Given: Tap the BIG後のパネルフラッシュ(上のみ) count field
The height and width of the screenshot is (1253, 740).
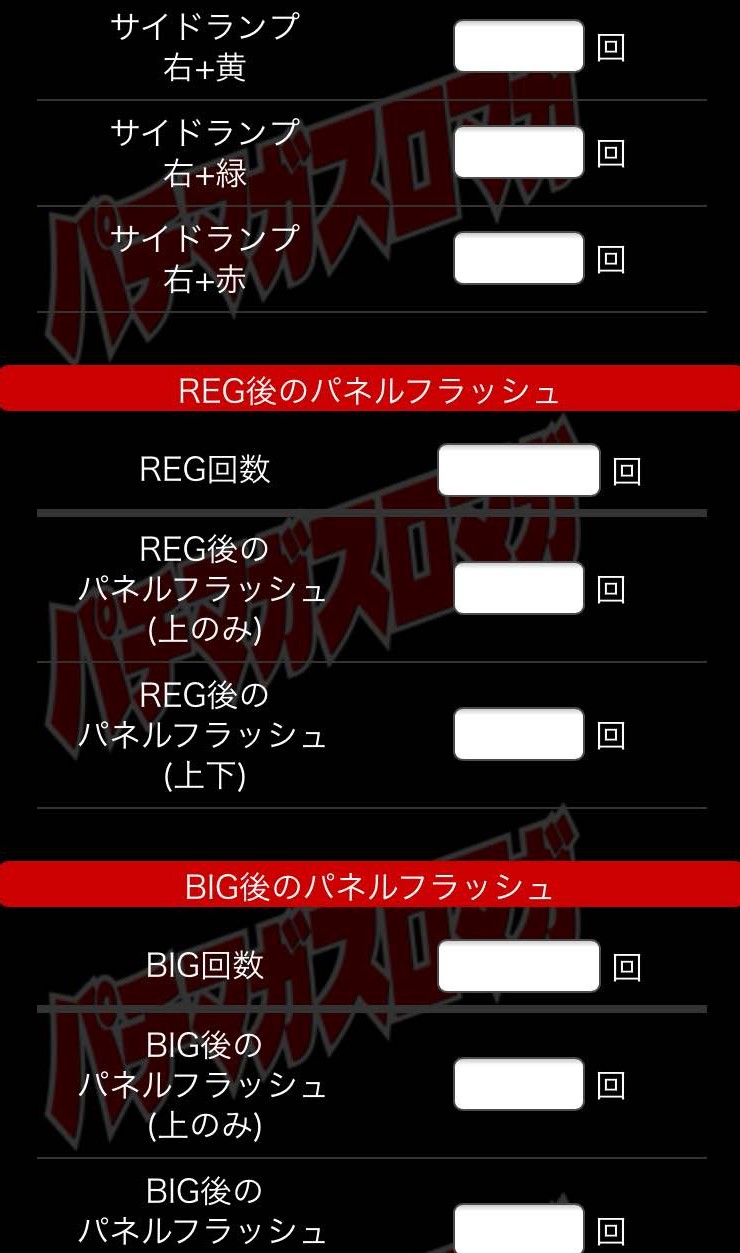Looking at the screenshot, I should pos(518,1084).
